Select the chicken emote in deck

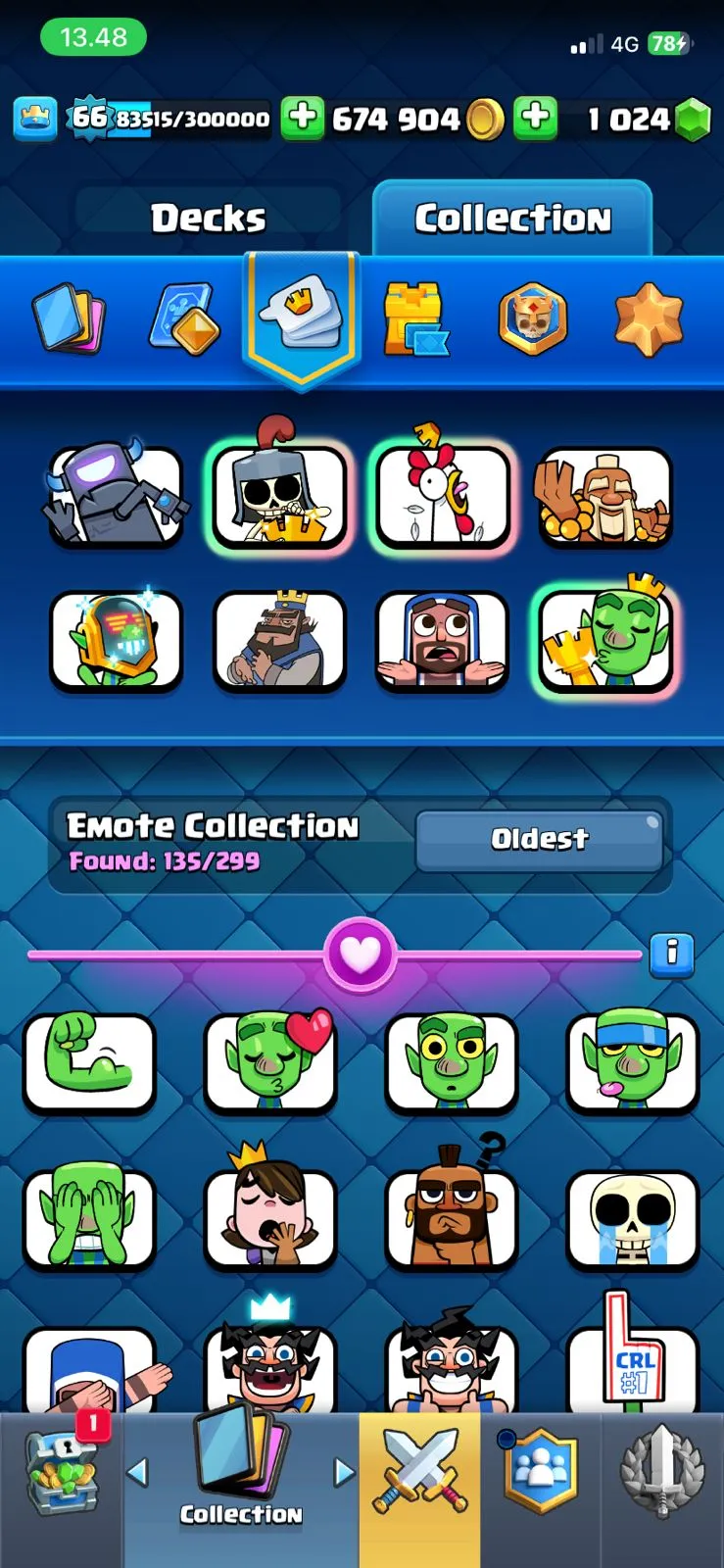click(443, 496)
